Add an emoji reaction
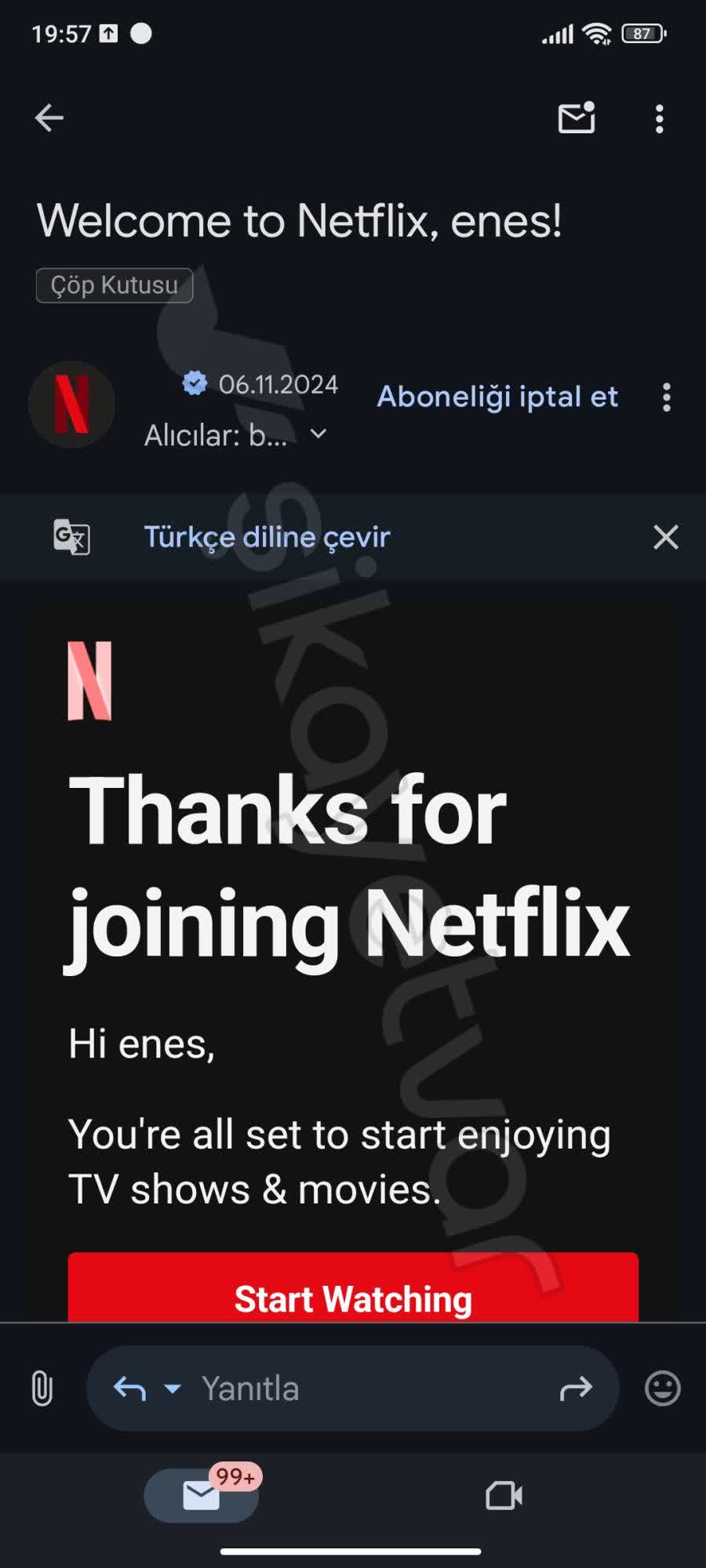 662,1388
